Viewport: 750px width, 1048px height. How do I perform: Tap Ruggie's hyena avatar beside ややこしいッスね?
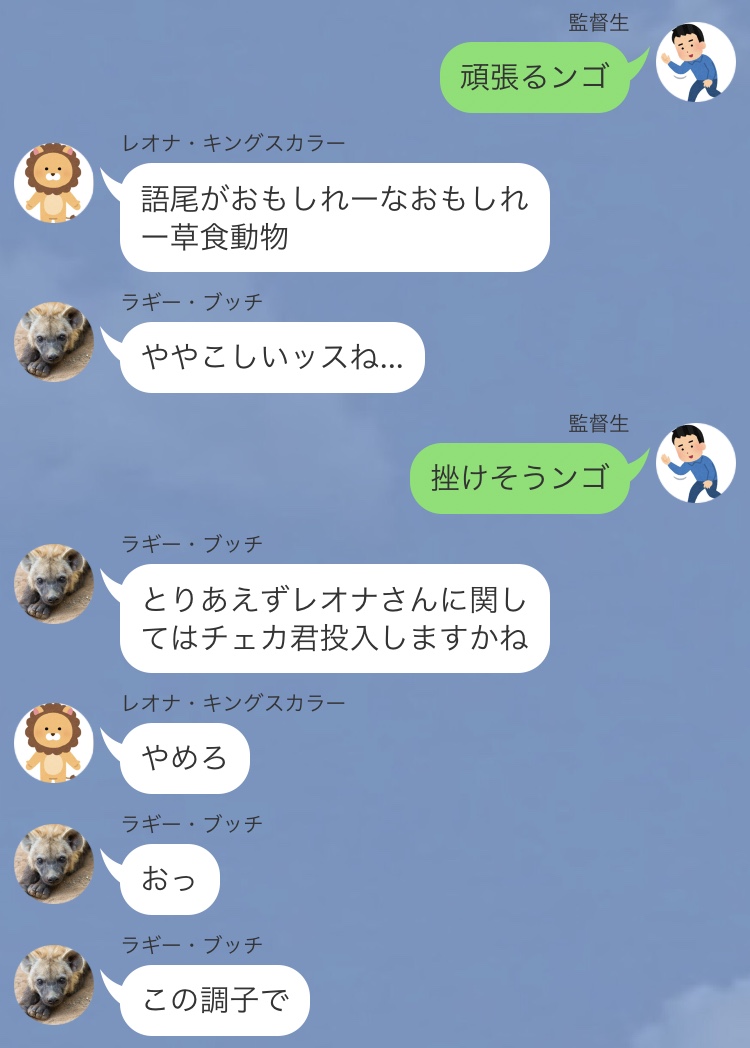[x=54, y=342]
